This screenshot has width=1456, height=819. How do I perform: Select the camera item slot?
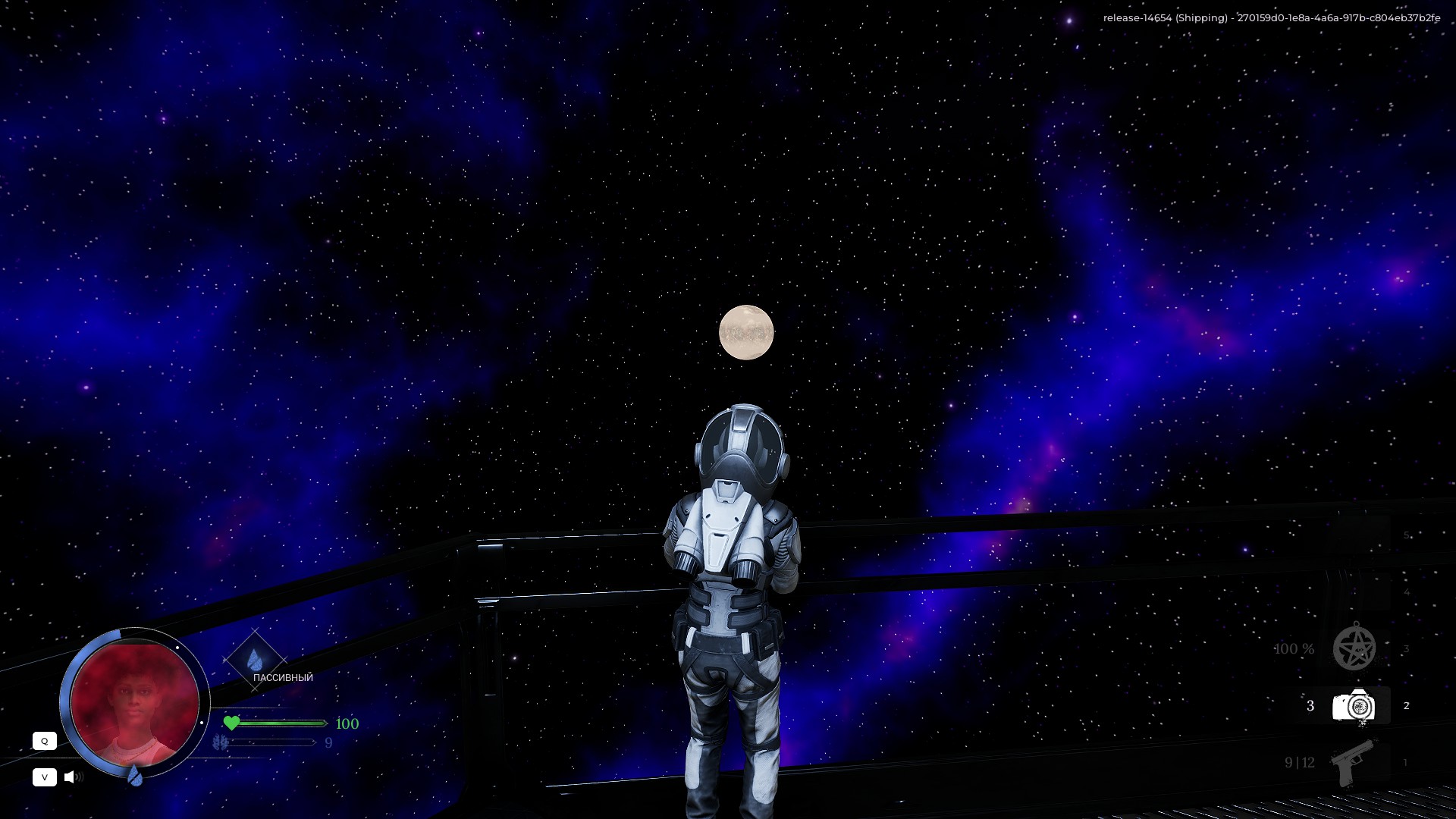pyautogui.click(x=1354, y=706)
